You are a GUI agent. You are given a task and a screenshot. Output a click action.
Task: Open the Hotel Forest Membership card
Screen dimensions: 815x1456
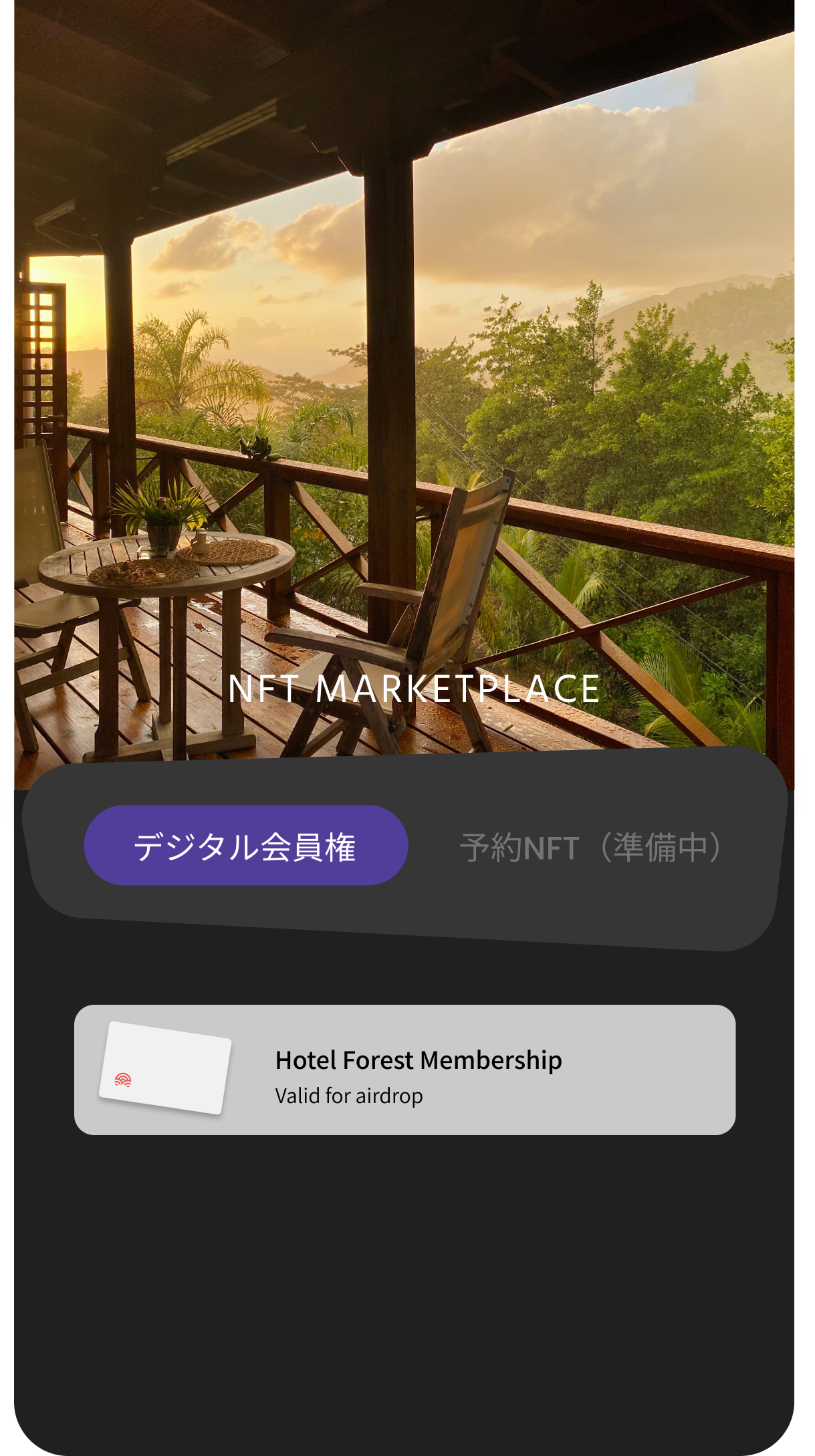pos(404,1070)
